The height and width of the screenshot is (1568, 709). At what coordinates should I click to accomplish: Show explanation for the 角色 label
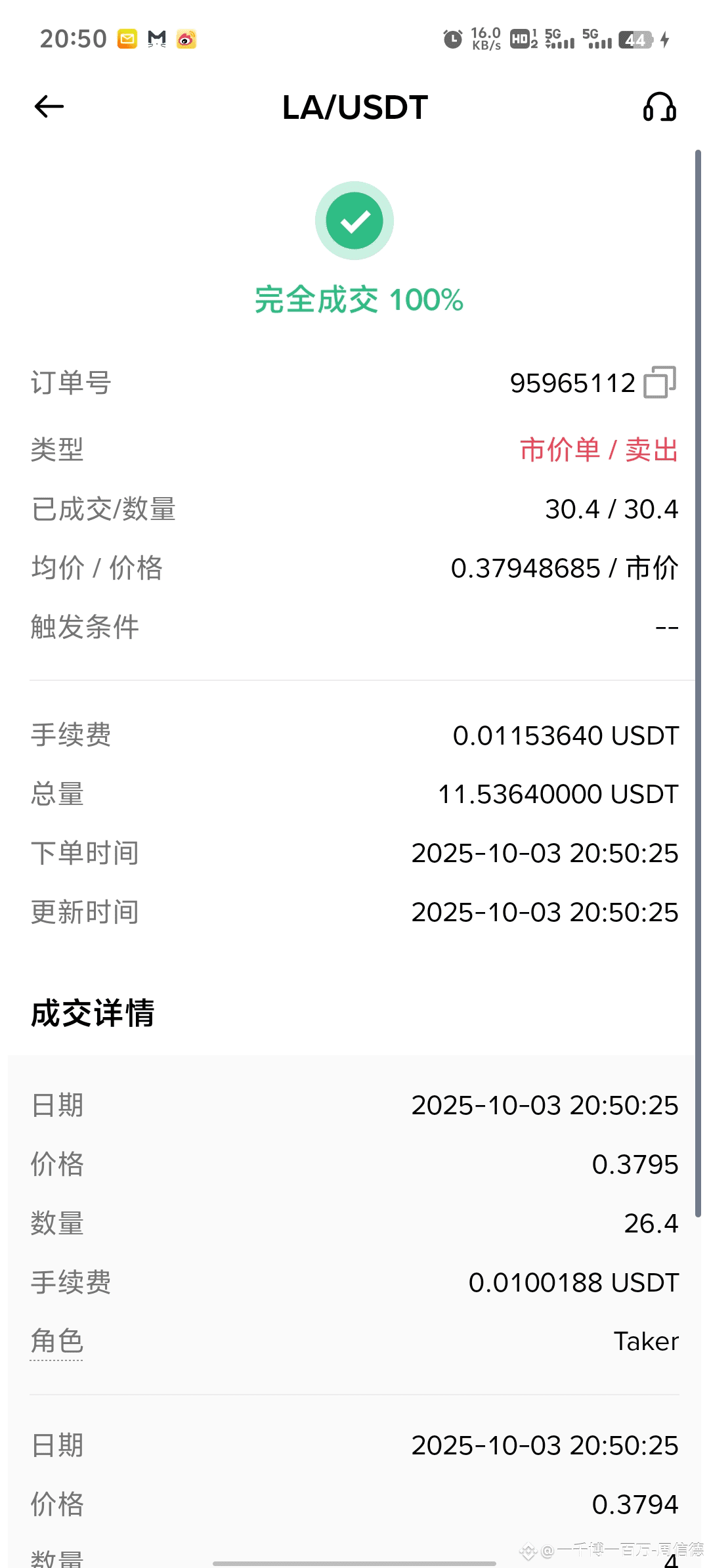tap(57, 1341)
